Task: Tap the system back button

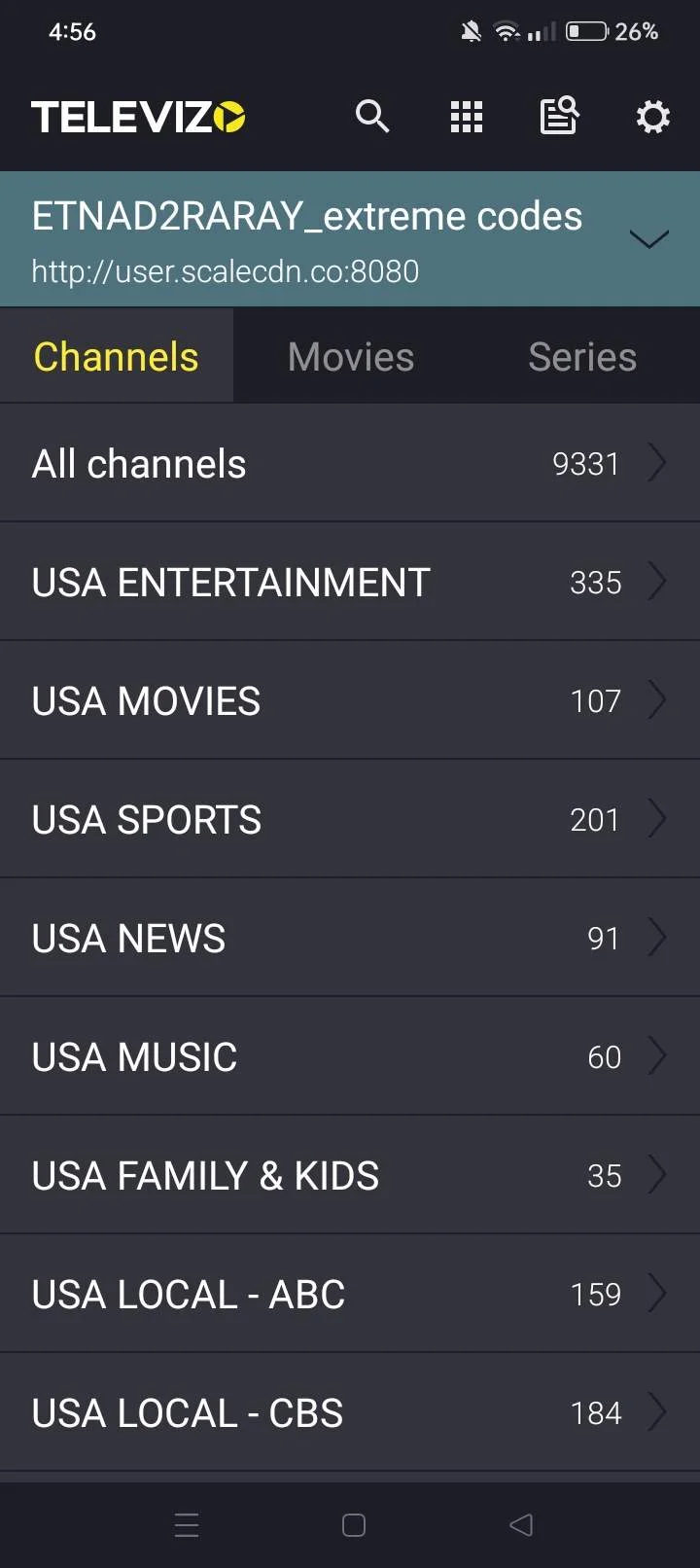Action: point(521,1524)
